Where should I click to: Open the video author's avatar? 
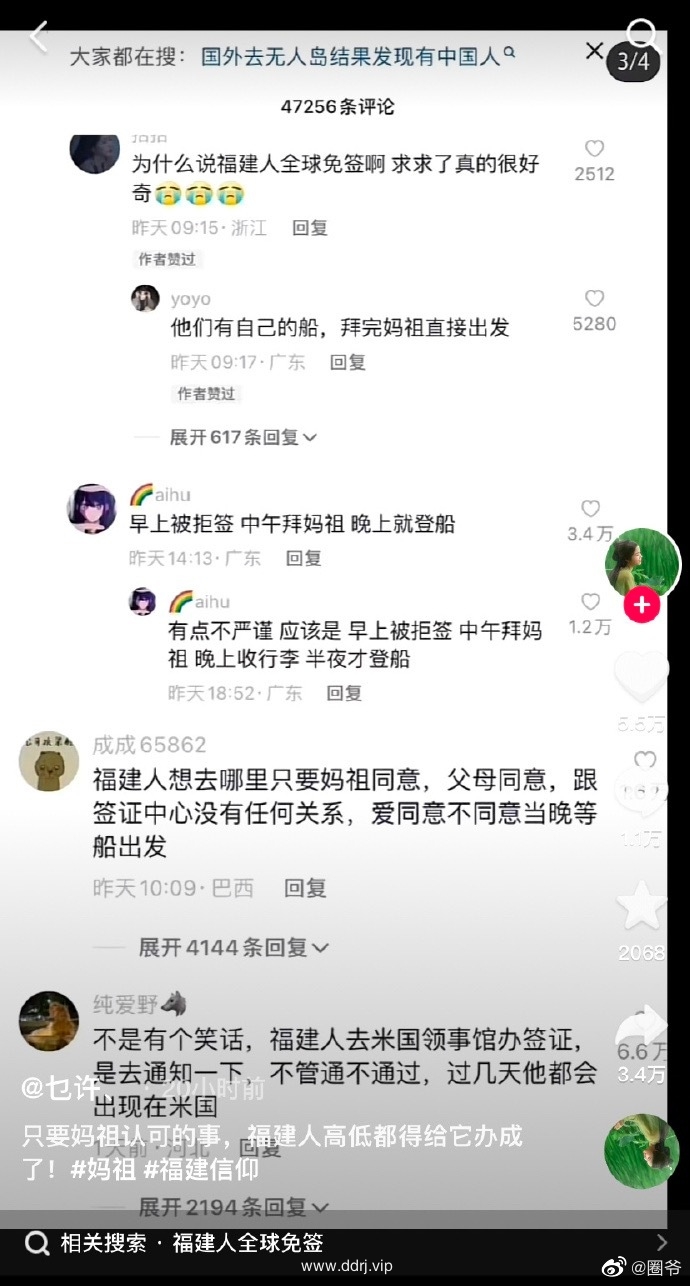(x=642, y=565)
